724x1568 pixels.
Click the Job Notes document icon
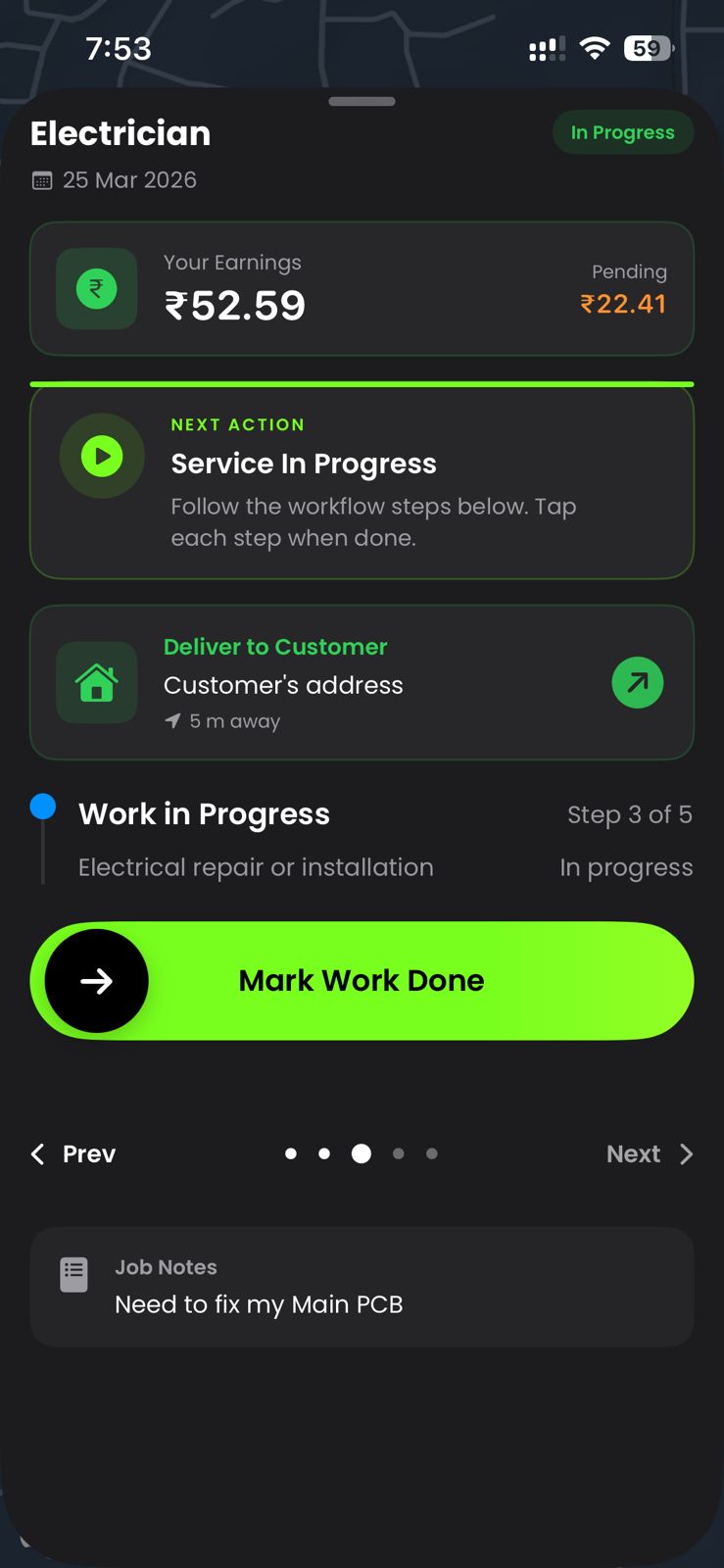pos(73,1274)
